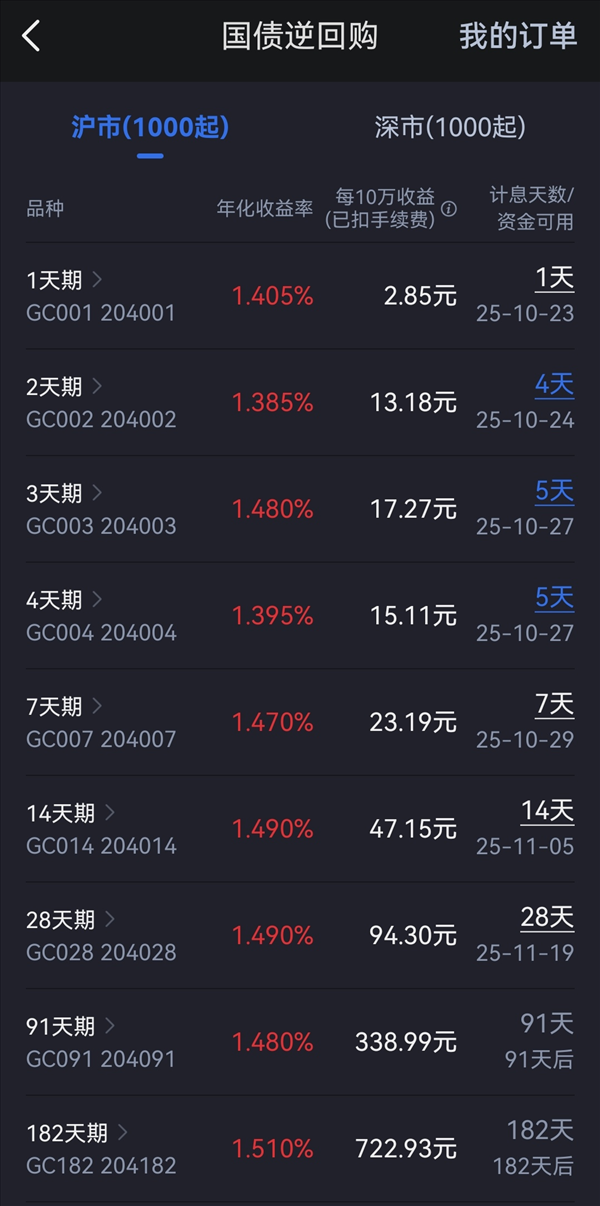Go back using the top-left arrow
The height and width of the screenshot is (1206, 600).
pos(32,37)
